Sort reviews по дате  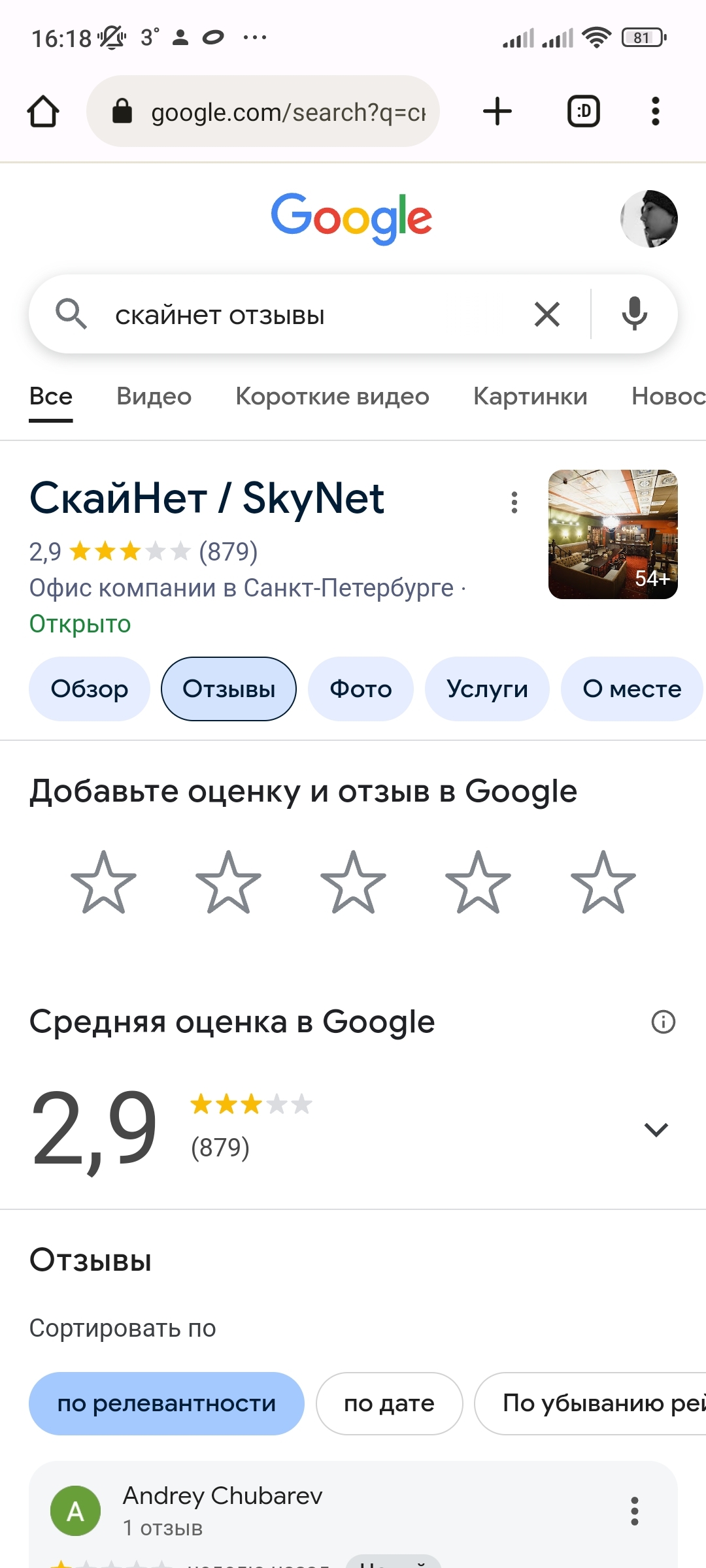click(389, 1403)
